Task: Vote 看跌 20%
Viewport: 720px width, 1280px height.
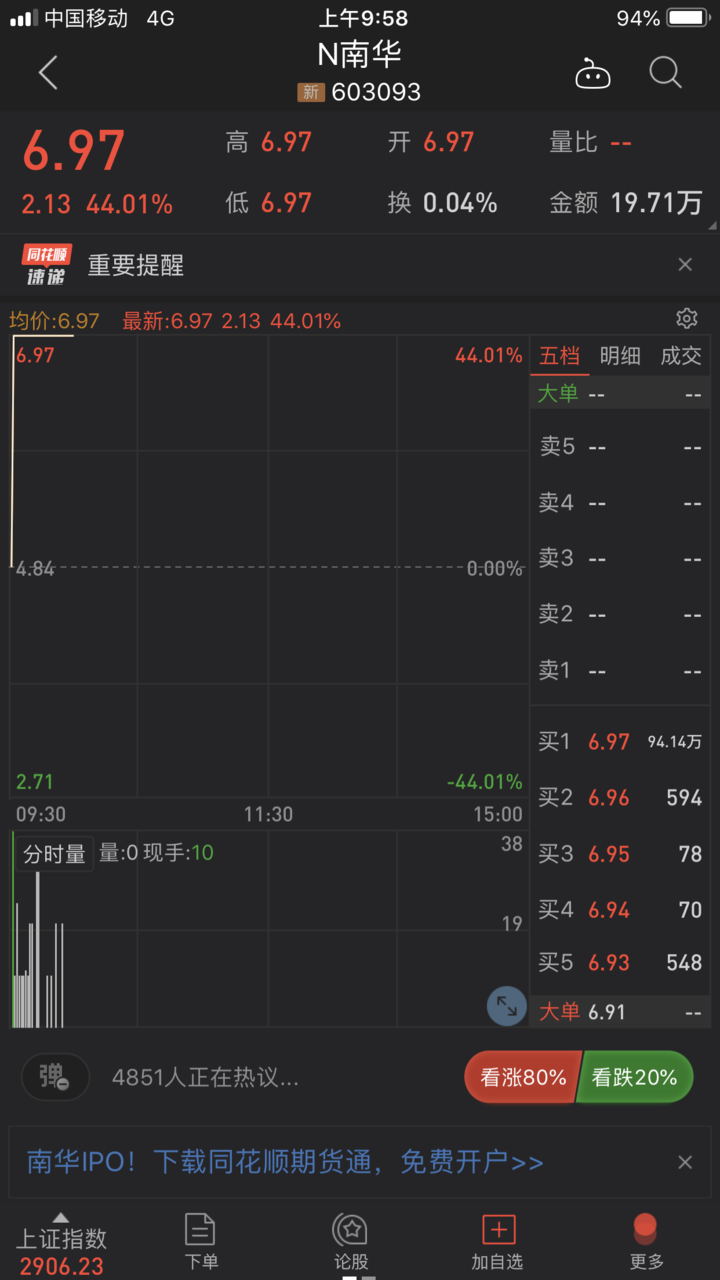Action: [x=634, y=1078]
